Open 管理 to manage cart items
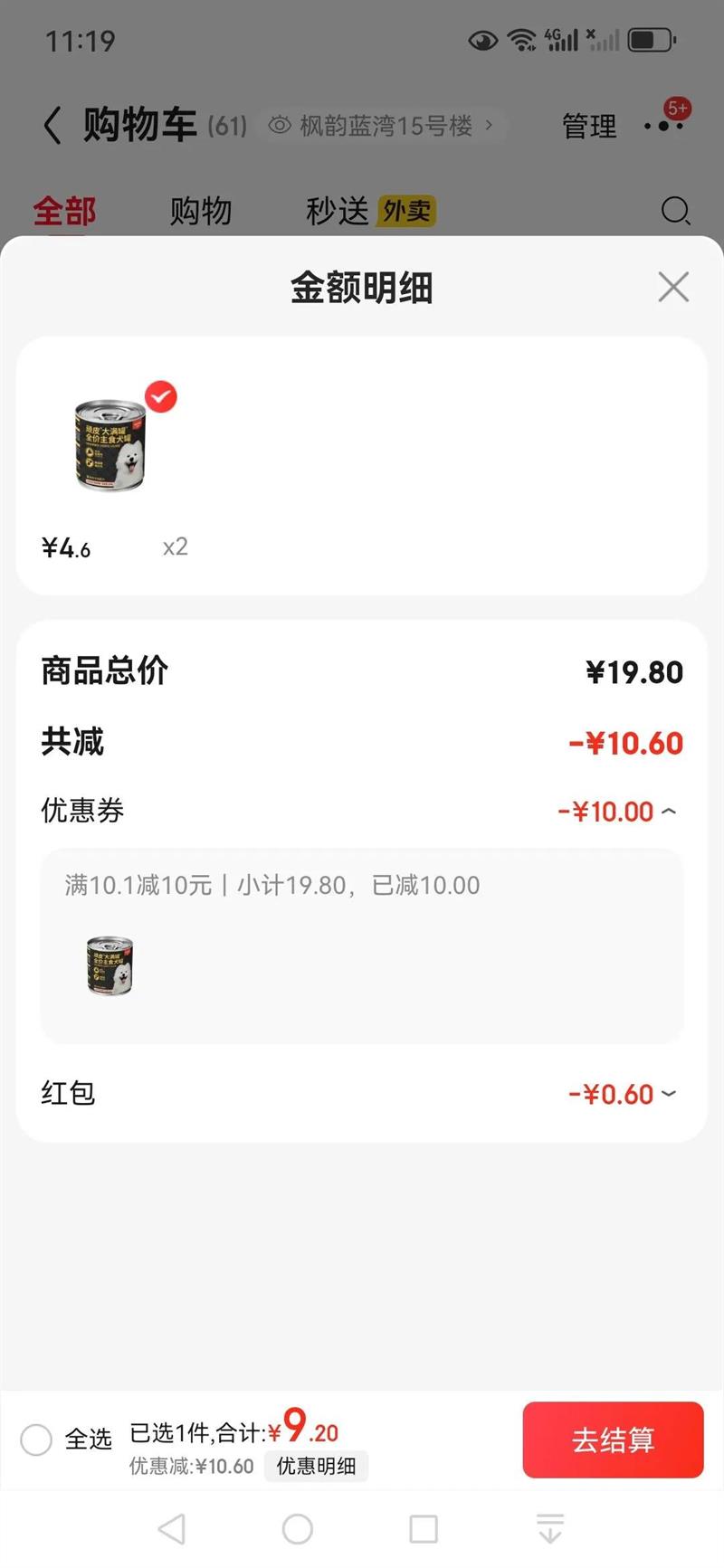Viewport: 724px width, 1568px height. pos(589,126)
